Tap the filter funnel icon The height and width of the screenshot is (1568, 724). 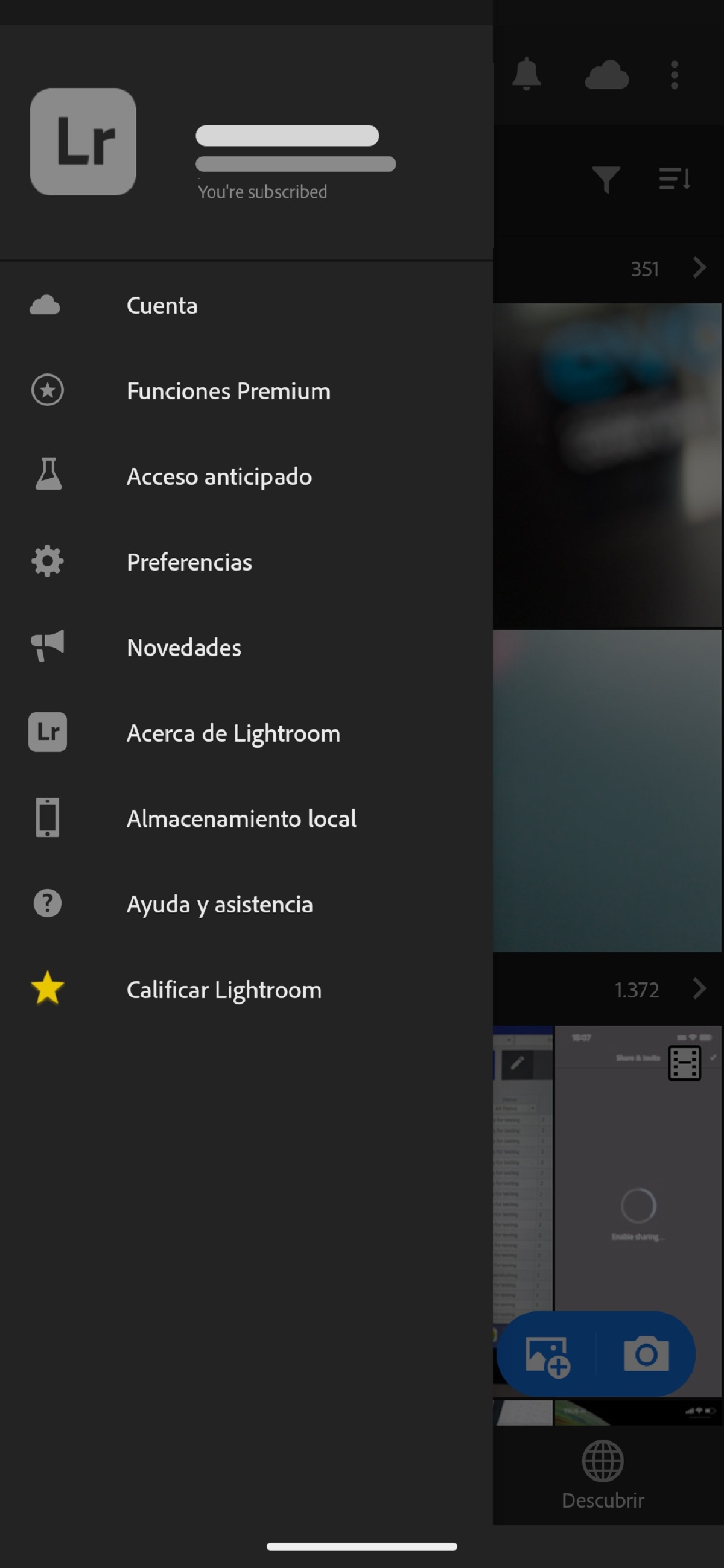pos(606,180)
